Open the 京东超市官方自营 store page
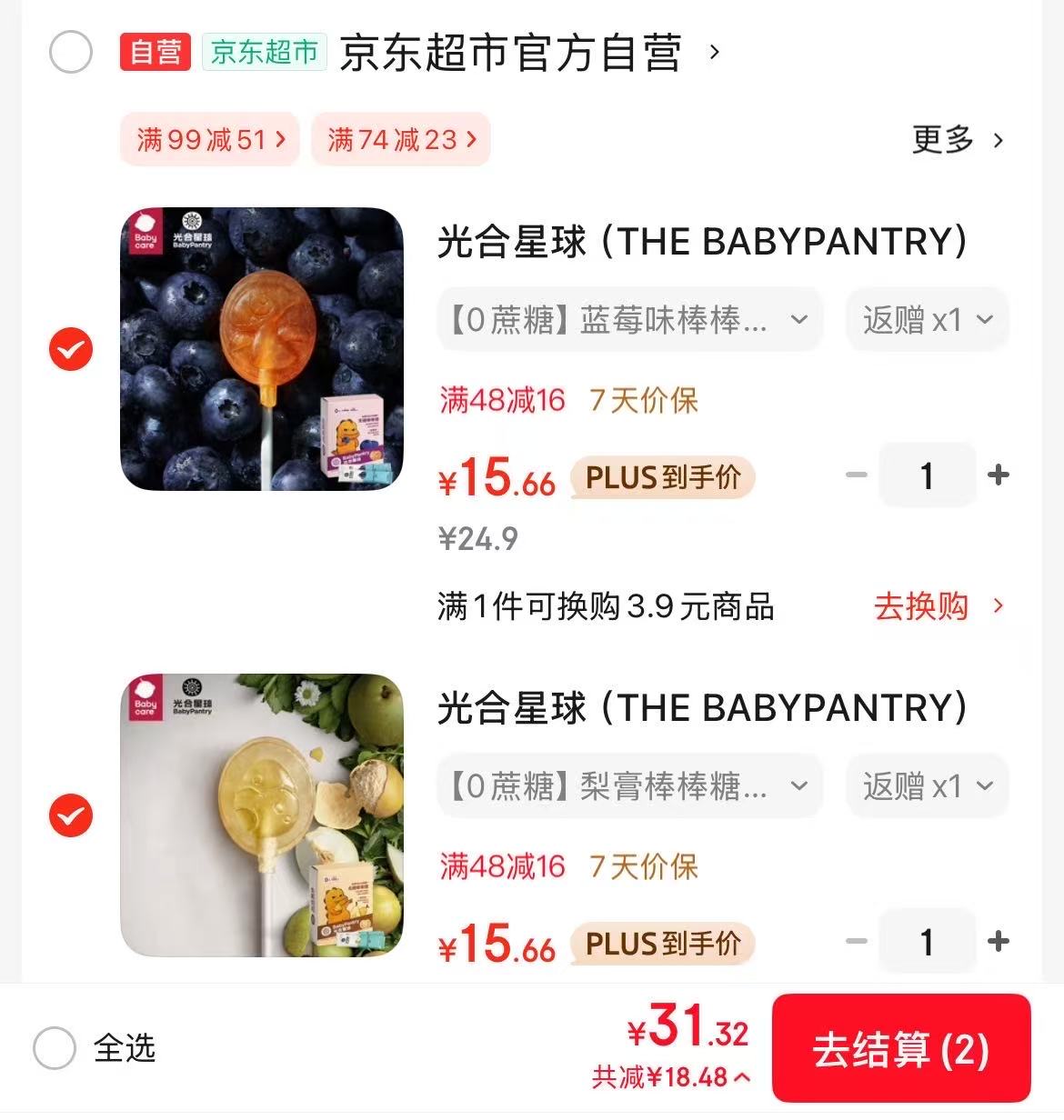Viewport: 1064px width, 1120px height. 509,52
